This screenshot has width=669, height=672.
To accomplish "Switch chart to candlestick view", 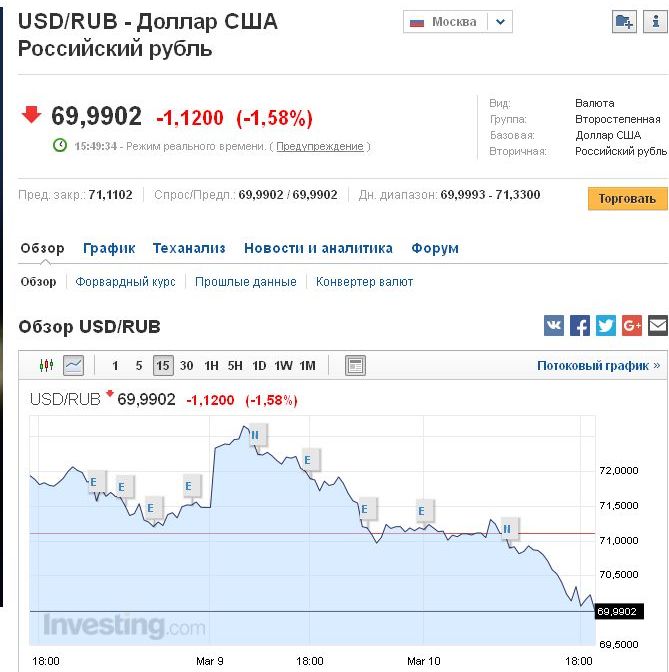I will [46, 365].
